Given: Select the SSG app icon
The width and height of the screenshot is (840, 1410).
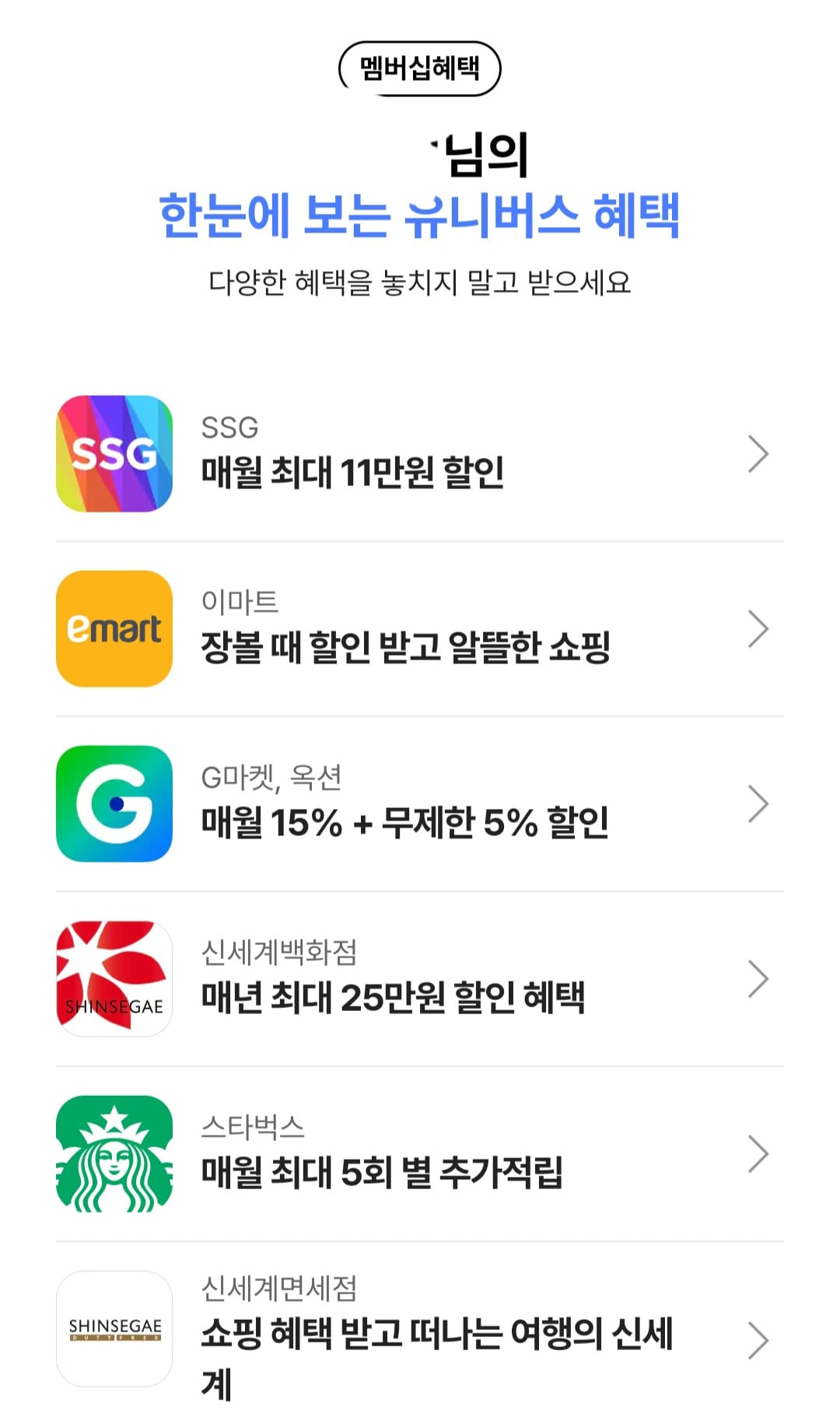Looking at the screenshot, I should [x=114, y=453].
